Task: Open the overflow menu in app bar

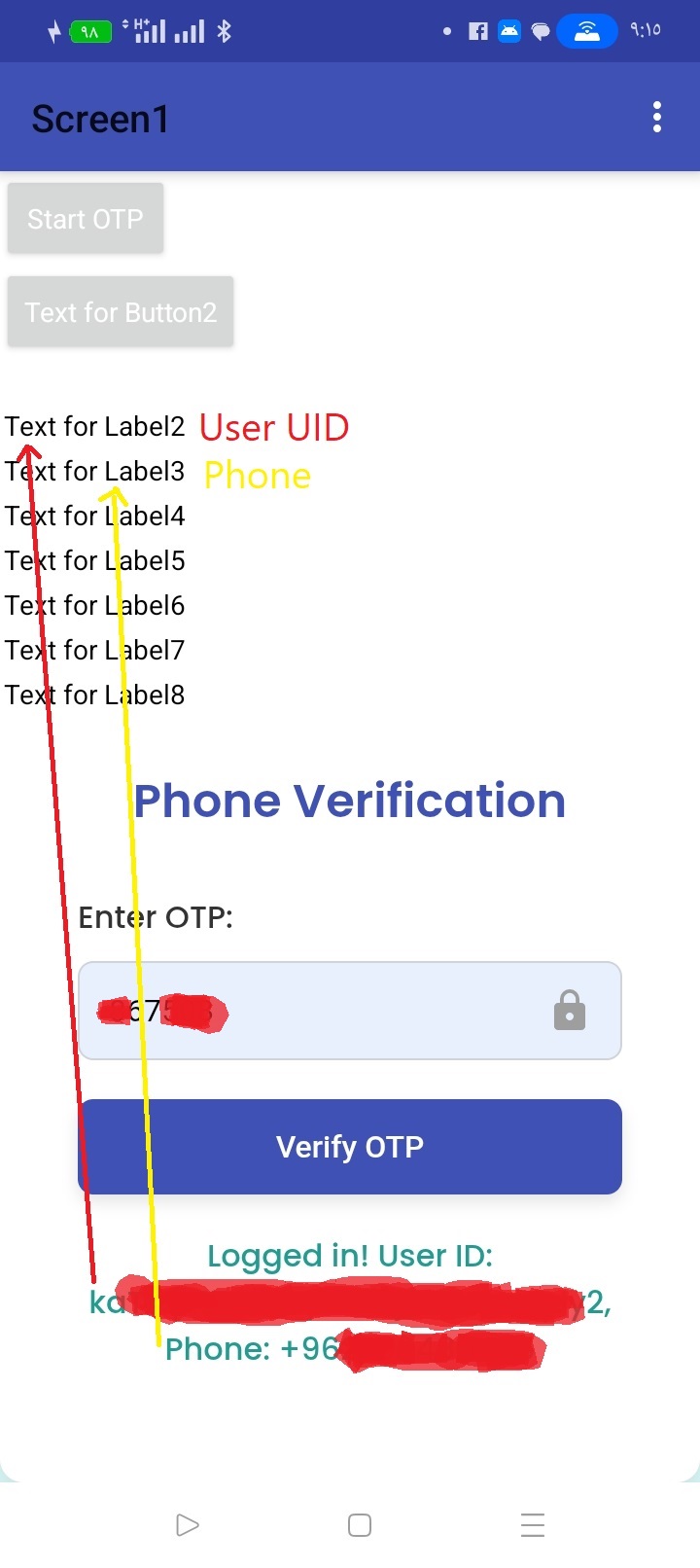Action: tap(657, 118)
